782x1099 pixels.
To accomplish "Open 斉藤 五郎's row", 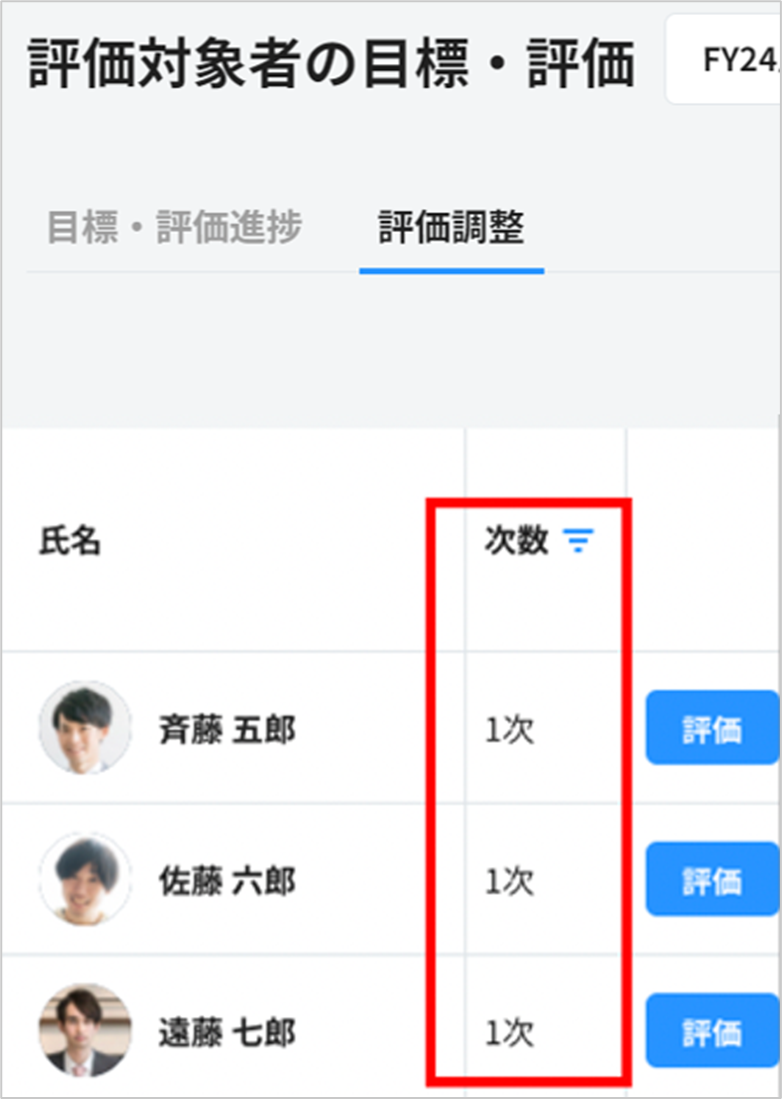I will (227, 730).
